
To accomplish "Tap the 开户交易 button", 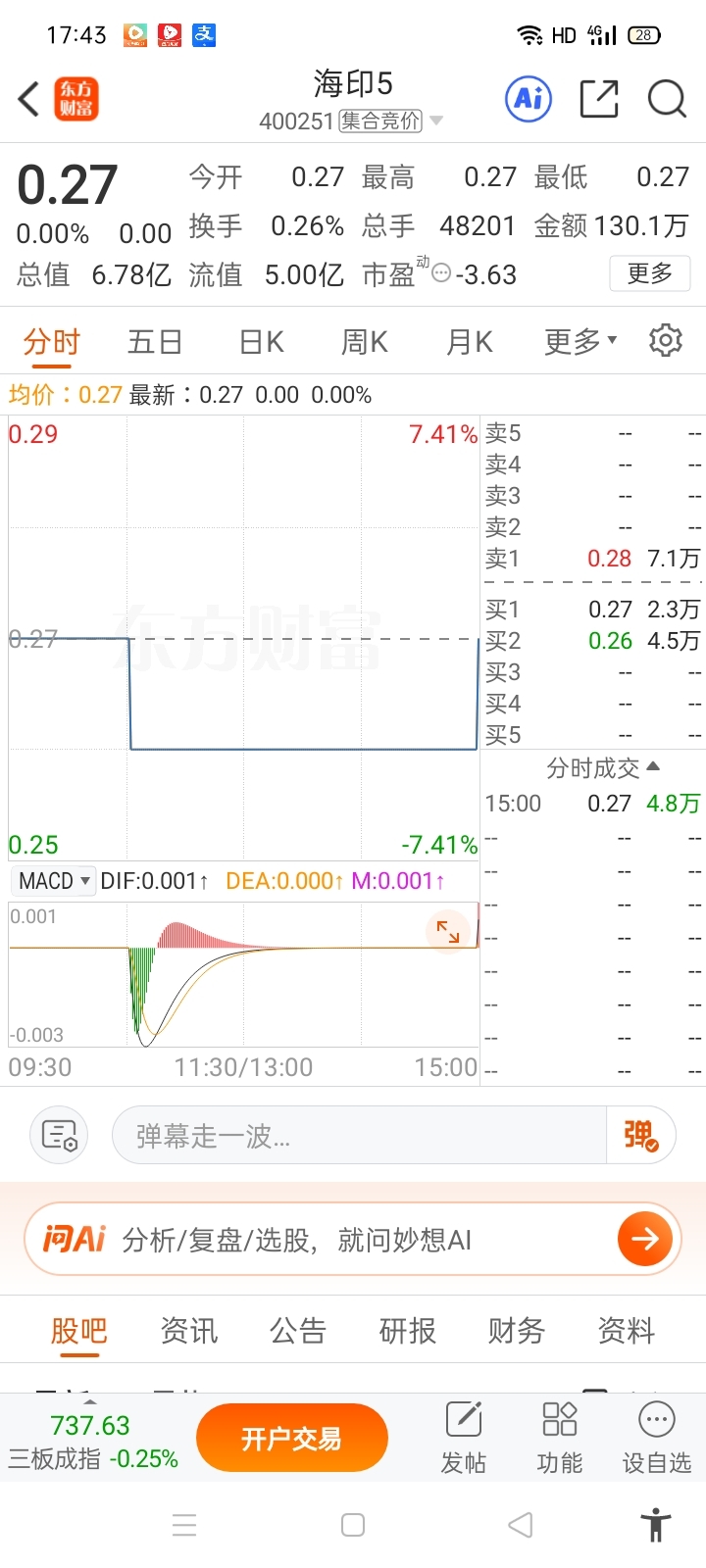I will coord(292,1438).
